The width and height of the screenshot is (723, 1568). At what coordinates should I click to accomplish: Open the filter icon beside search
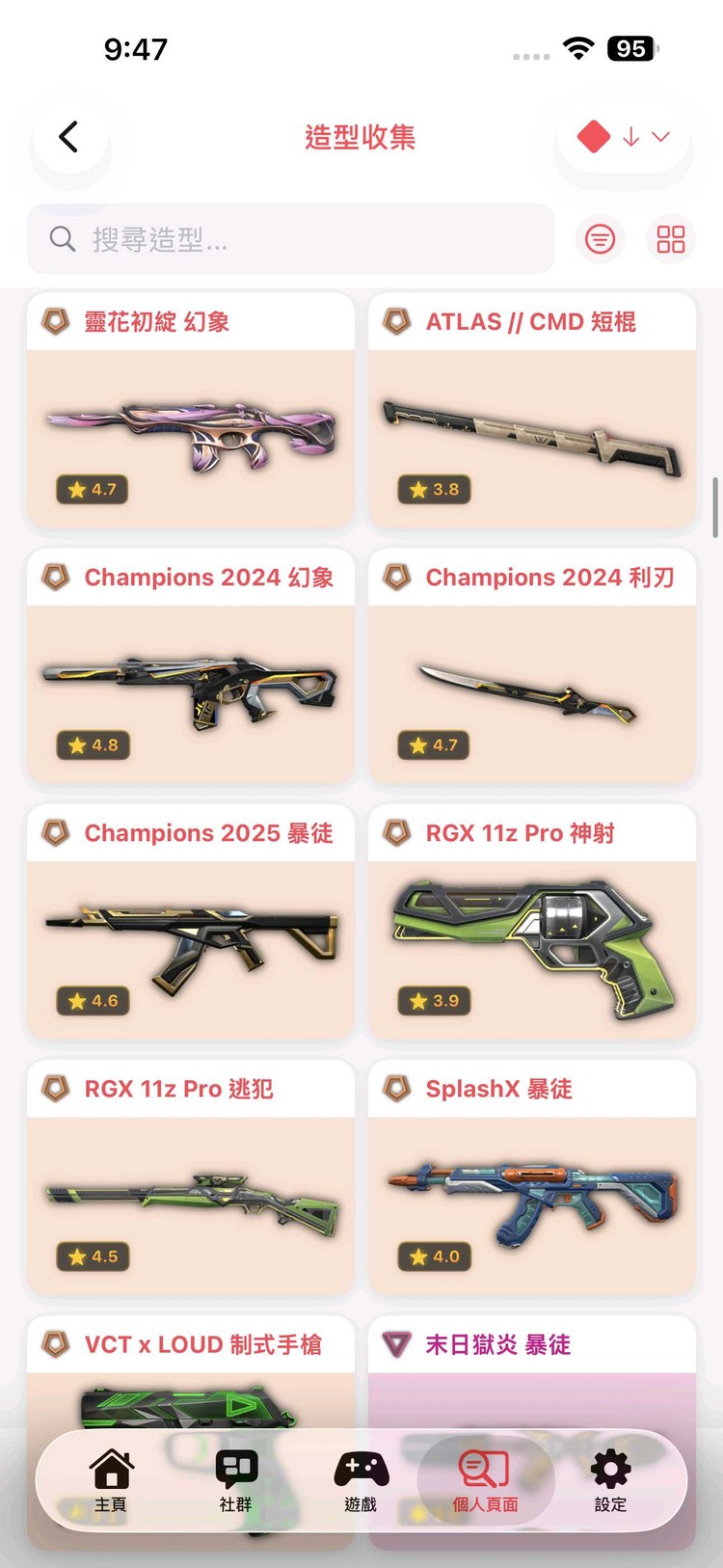(x=600, y=239)
